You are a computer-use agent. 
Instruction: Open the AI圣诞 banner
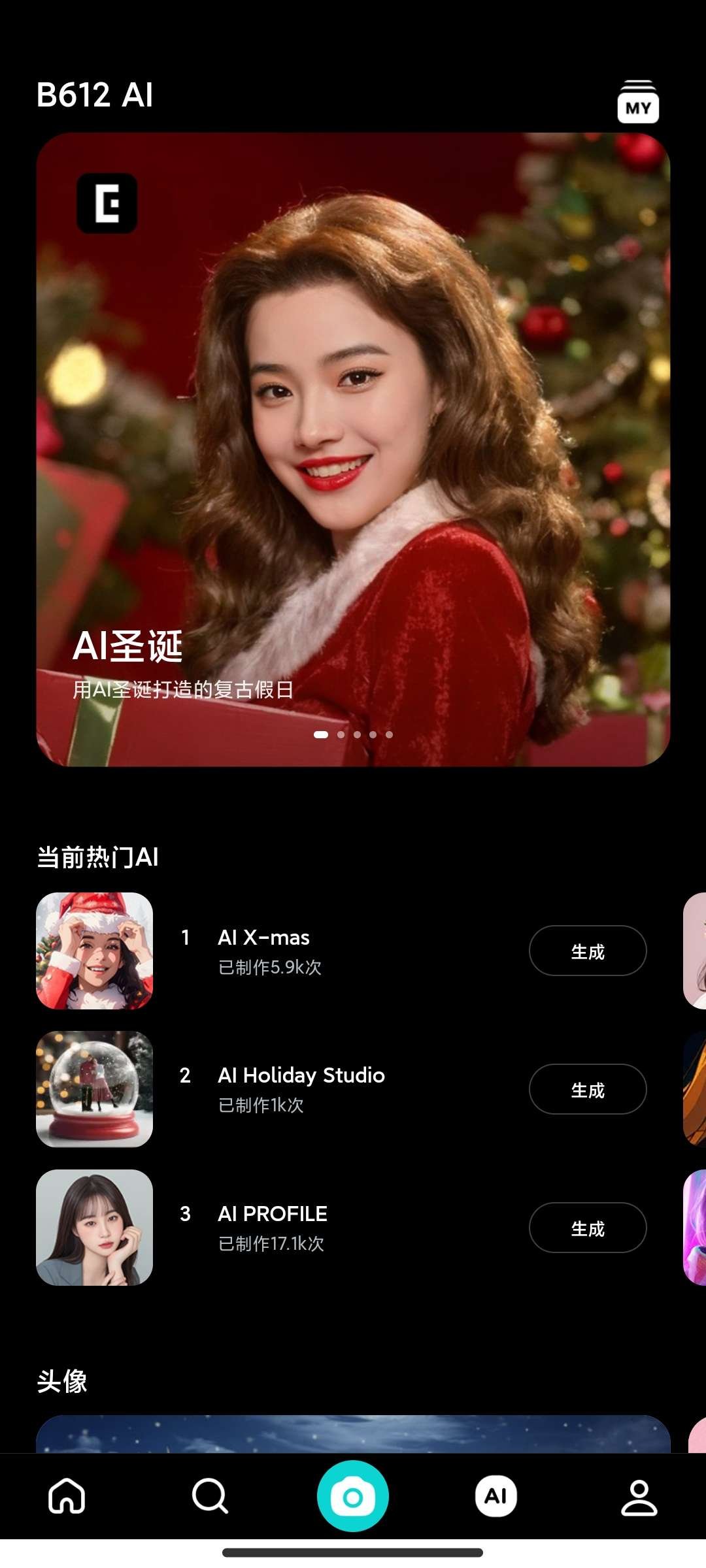(x=353, y=449)
